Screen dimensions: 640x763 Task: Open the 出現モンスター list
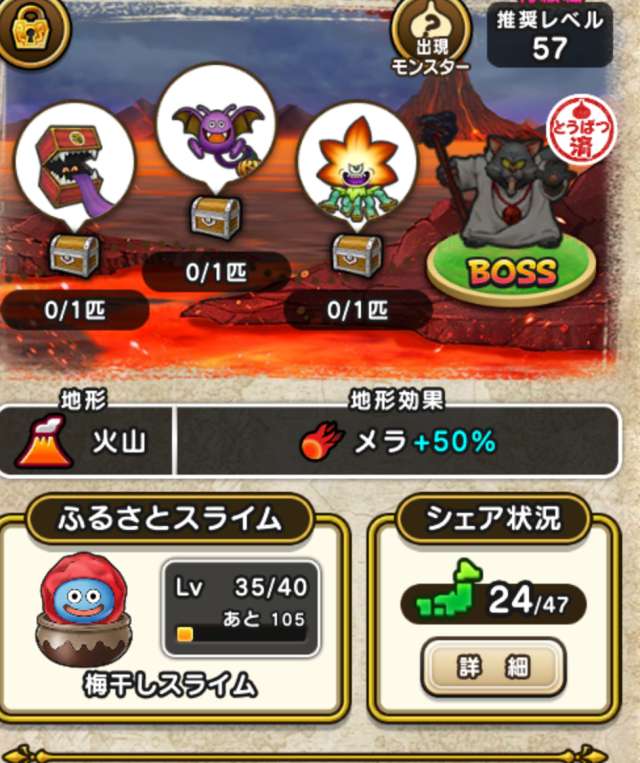tap(430, 36)
